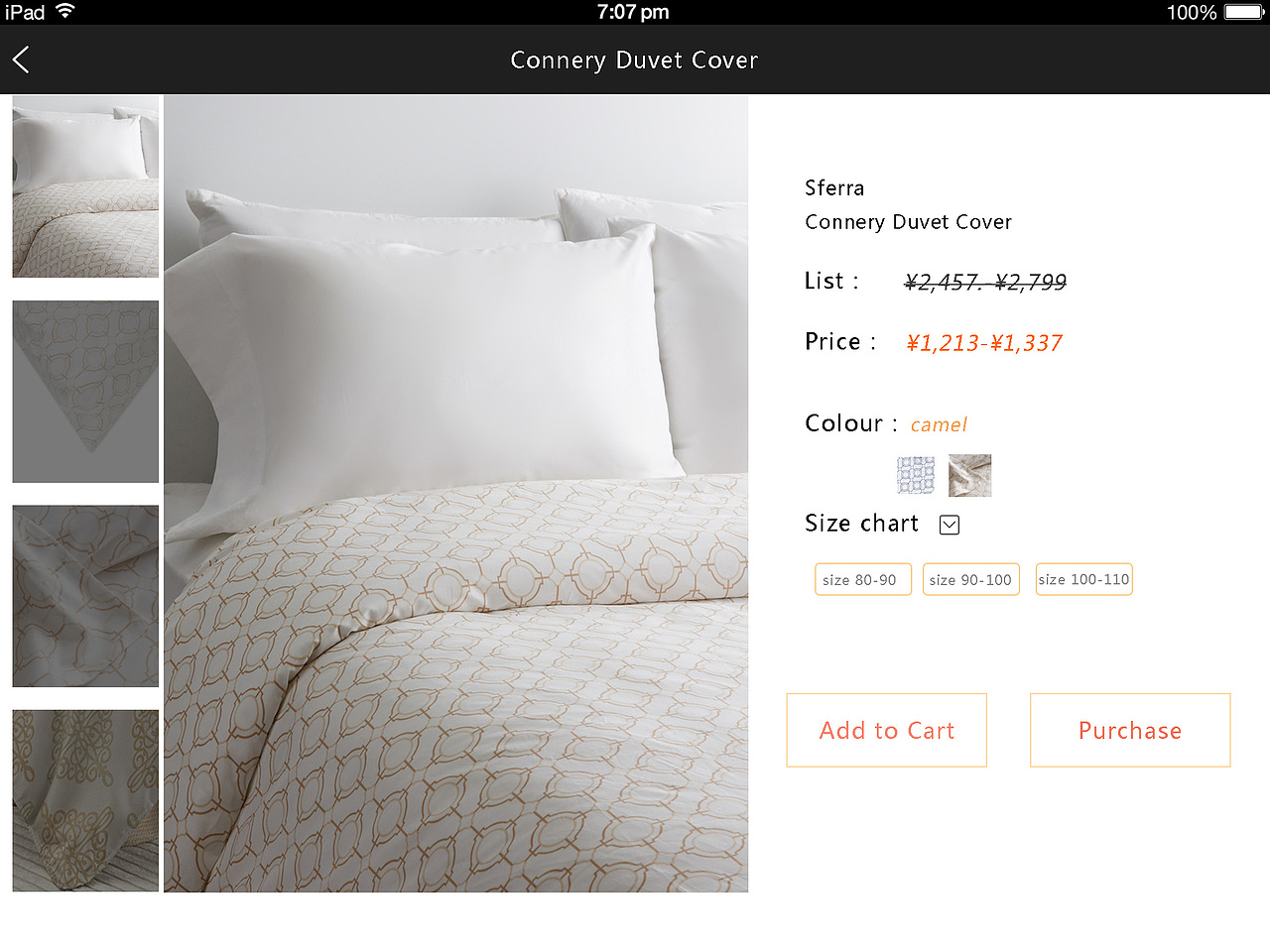The image size is (1270, 952).
Task: Tap the Purchase button
Action: [1130, 731]
